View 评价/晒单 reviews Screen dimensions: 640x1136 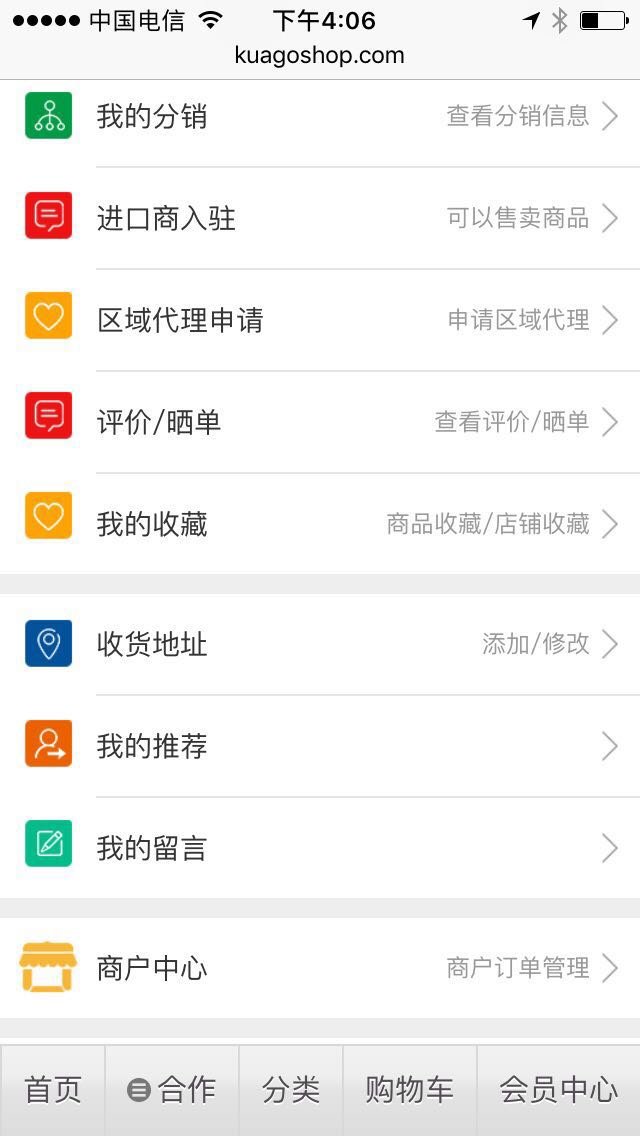tap(320, 422)
